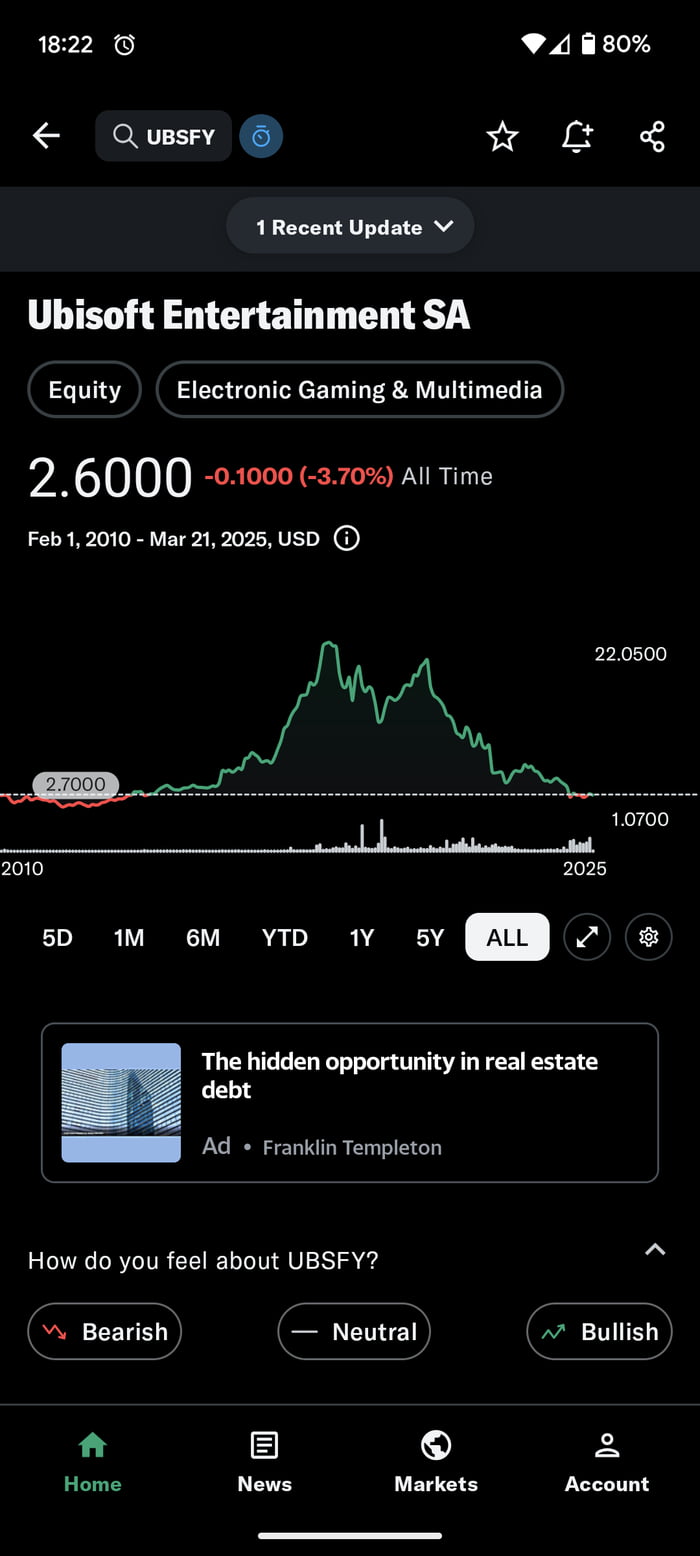The height and width of the screenshot is (1556, 700).
Task: Add UBSFY to watchlist with the star
Action: coord(502,136)
